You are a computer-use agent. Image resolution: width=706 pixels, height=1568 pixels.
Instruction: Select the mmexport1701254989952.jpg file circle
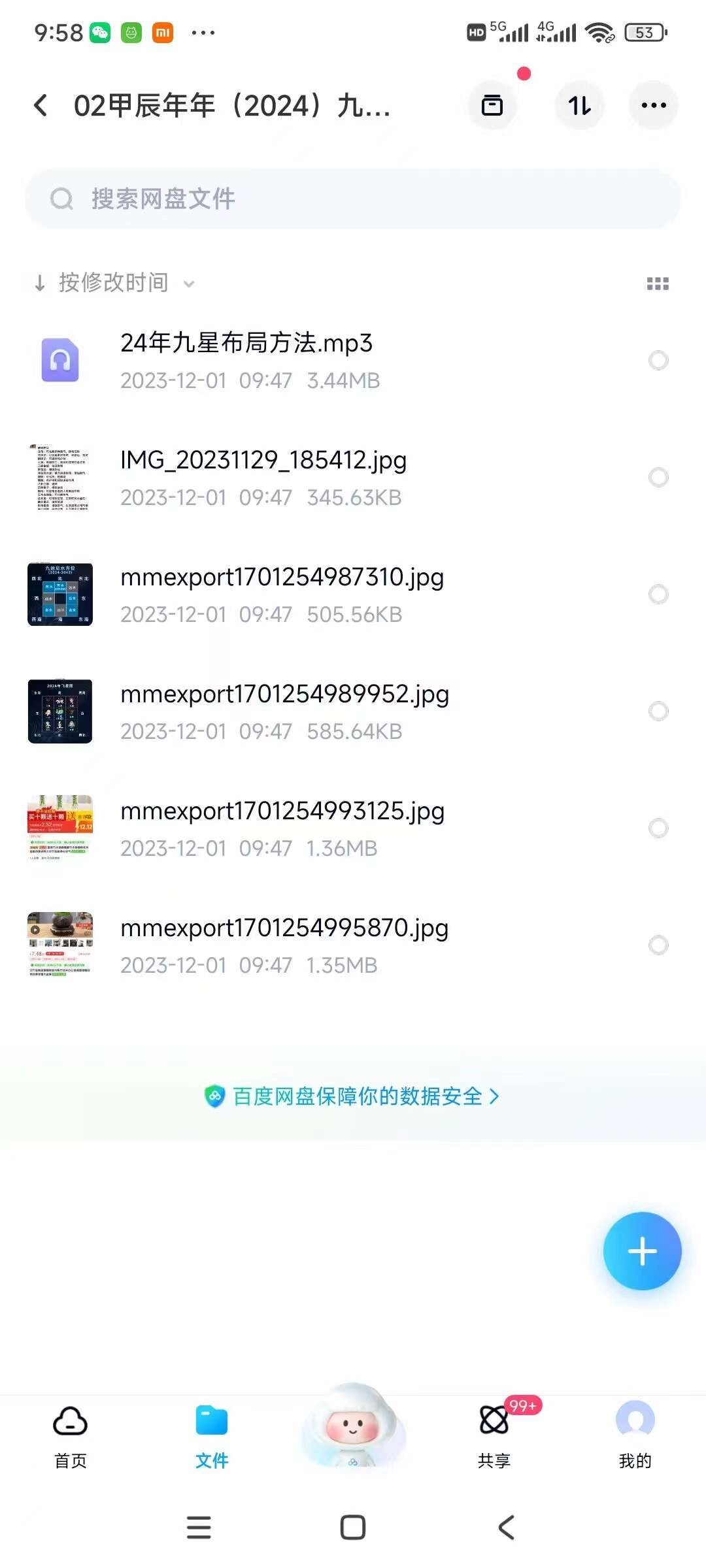pyautogui.click(x=658, y=711)
